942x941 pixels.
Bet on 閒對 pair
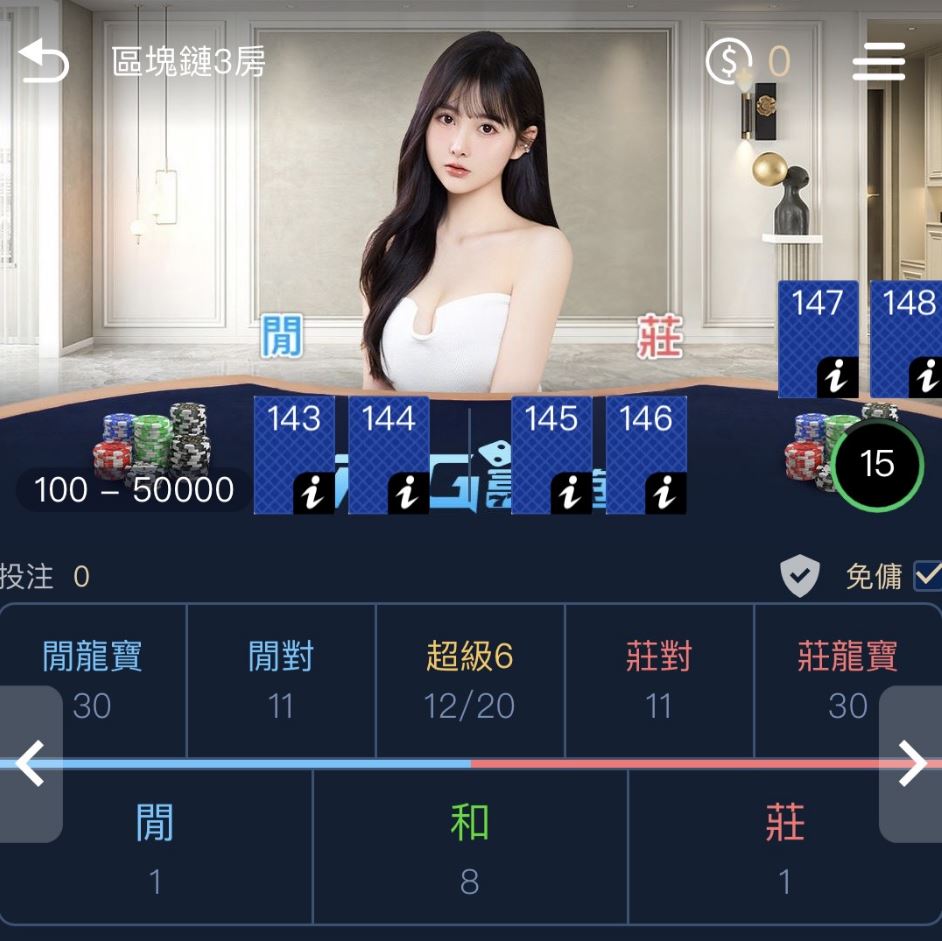[281, 680]
